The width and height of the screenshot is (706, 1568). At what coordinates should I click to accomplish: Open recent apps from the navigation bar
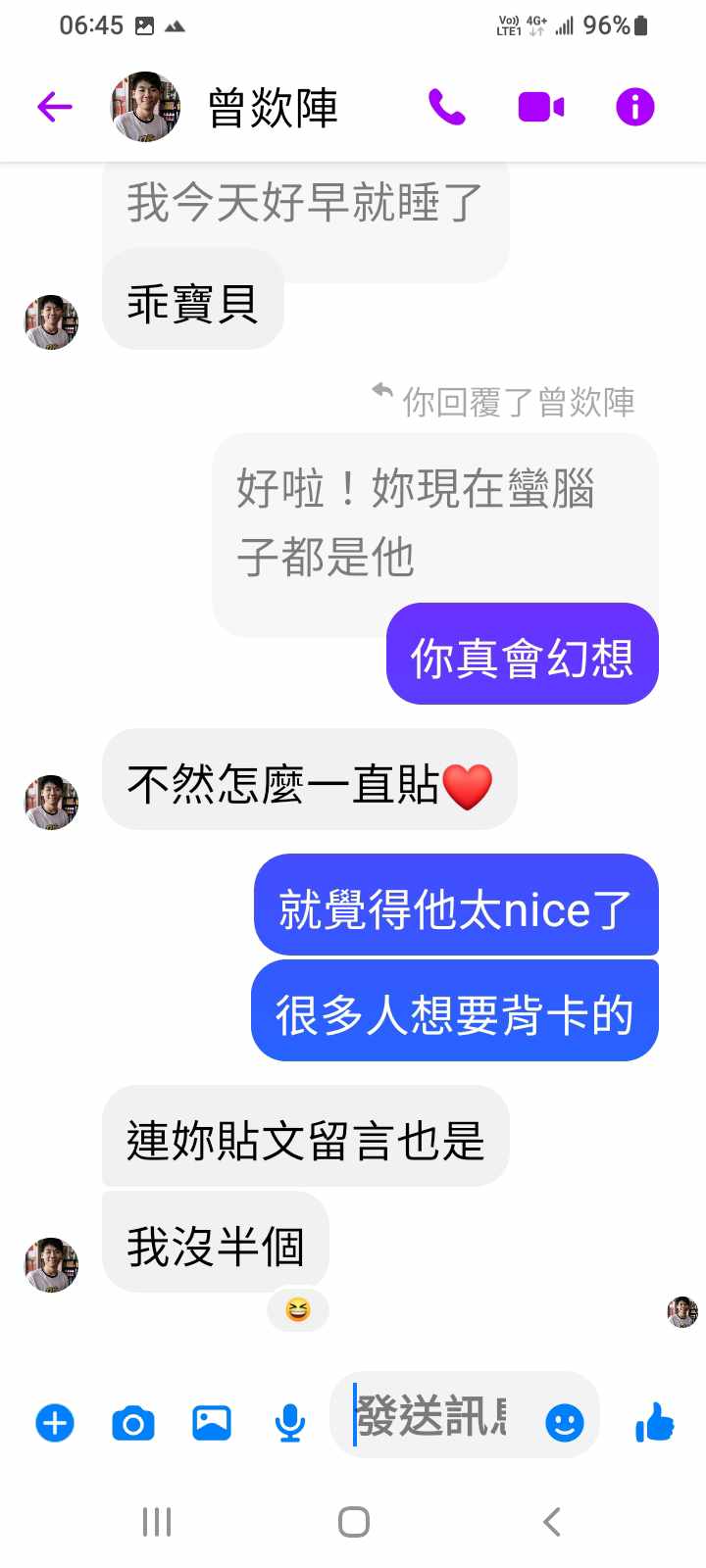[157, 1522]
